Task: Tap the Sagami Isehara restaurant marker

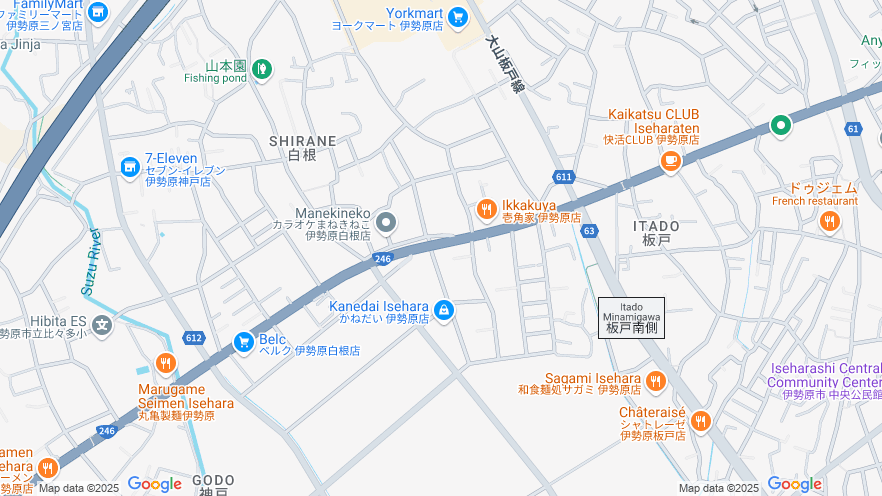Action: click(x=656, y=381)
